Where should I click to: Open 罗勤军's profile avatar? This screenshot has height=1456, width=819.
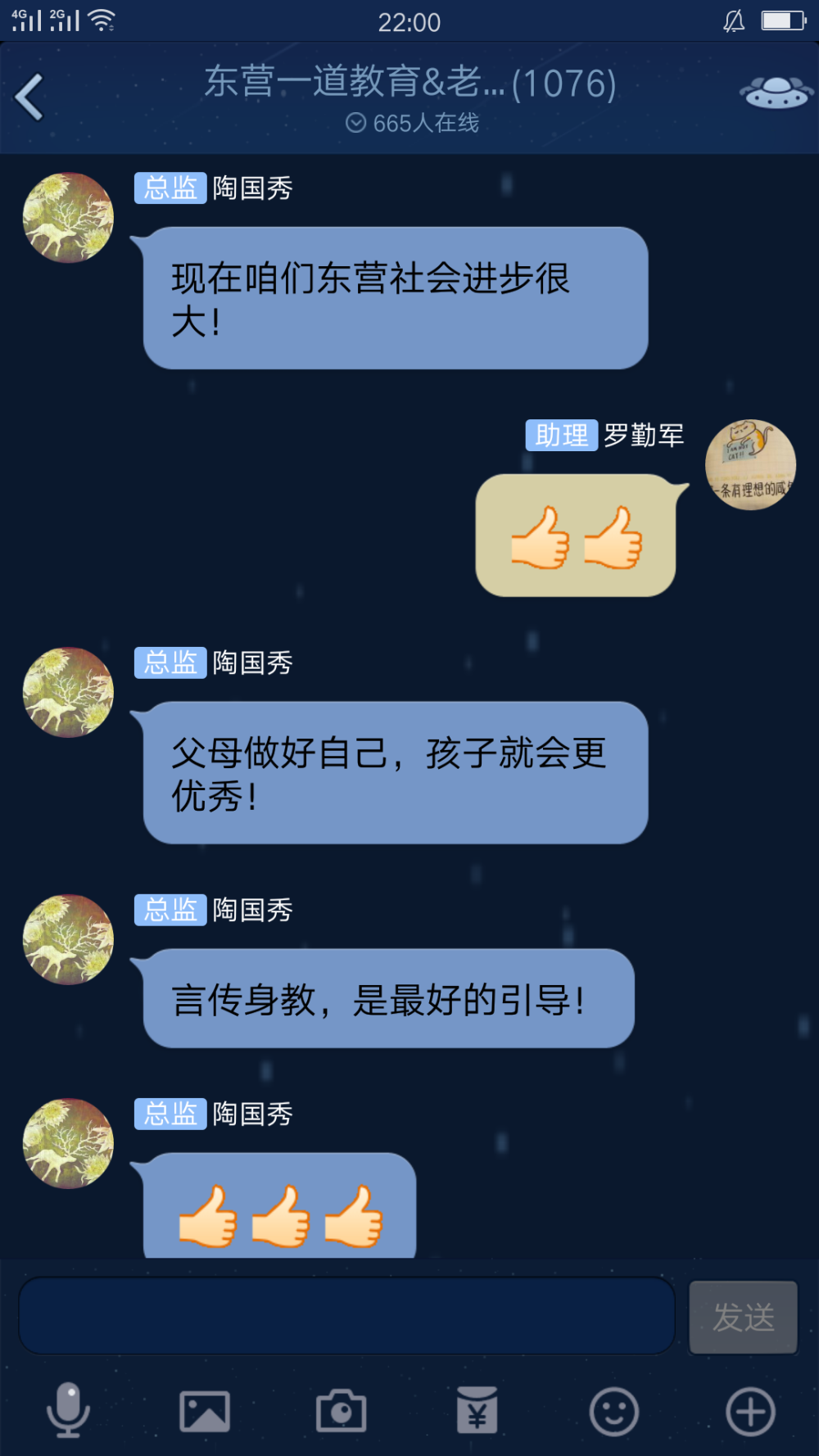pos(751,465)
